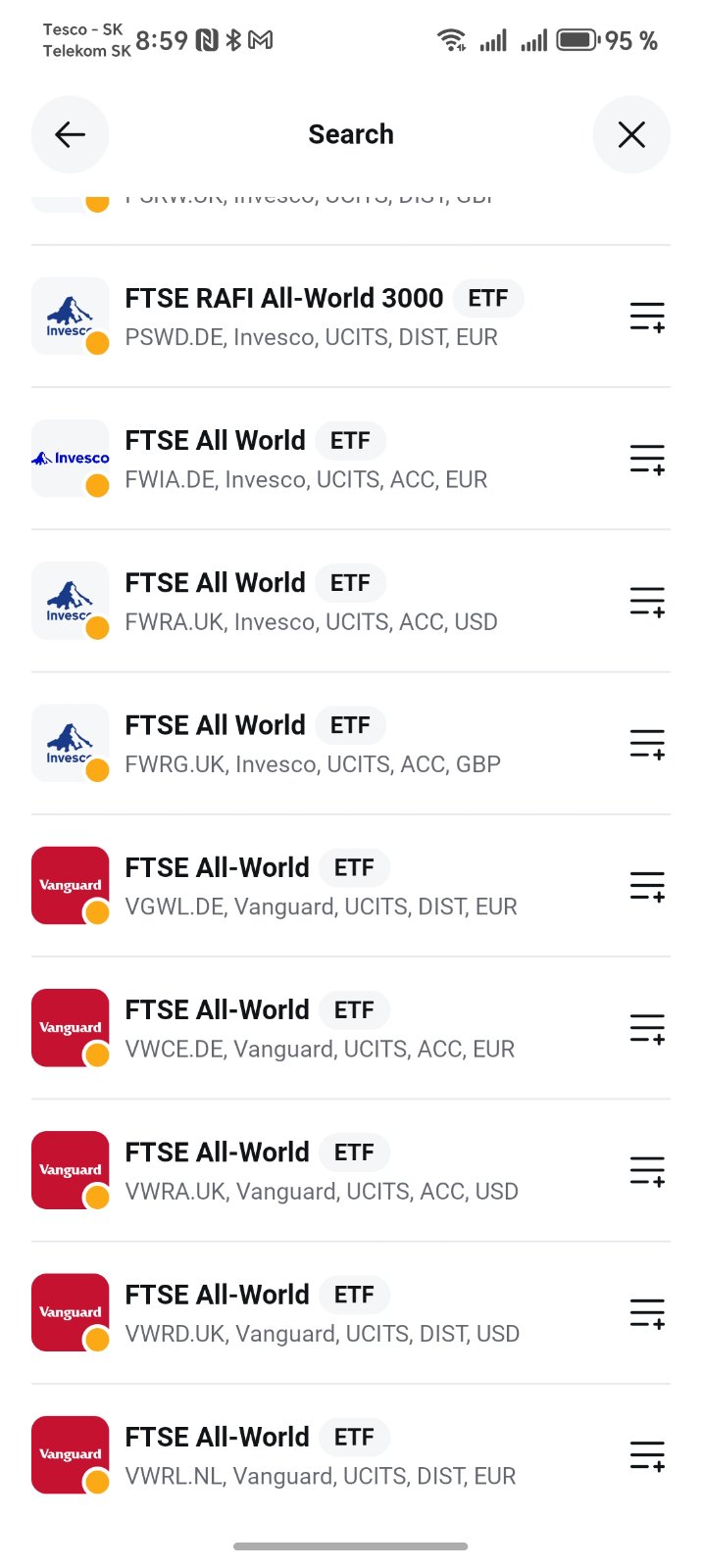This screenshot has height=1568, width=702.
Task: Add VWRA.UK to a watchlist
Action: click(647, 1170)
